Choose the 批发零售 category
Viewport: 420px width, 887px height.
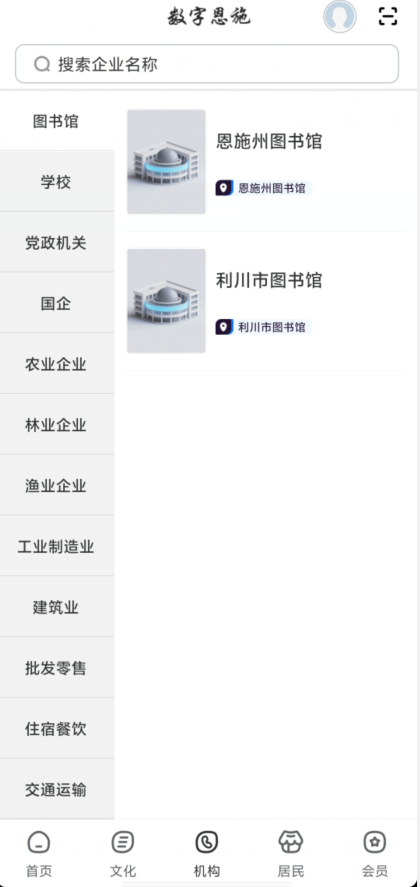pyautogui.click(x=57, y=668)
